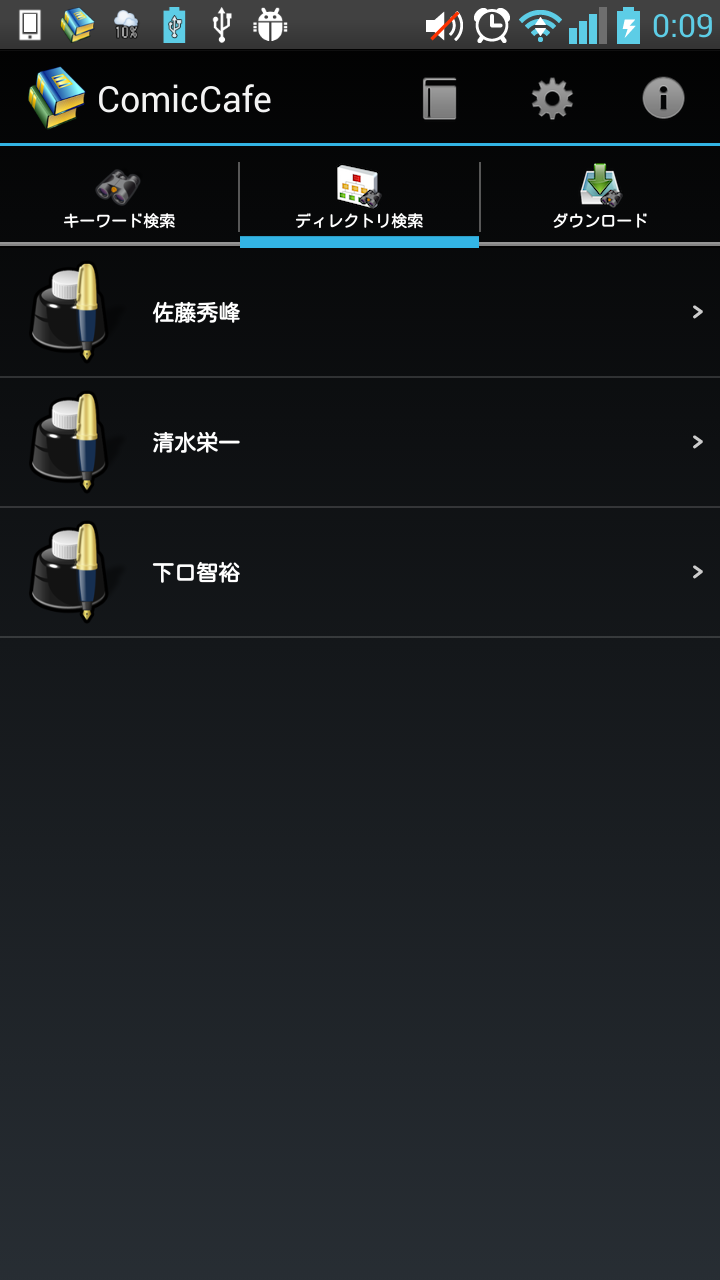Select the ディレクトリ検索 tab

[359, 198]
